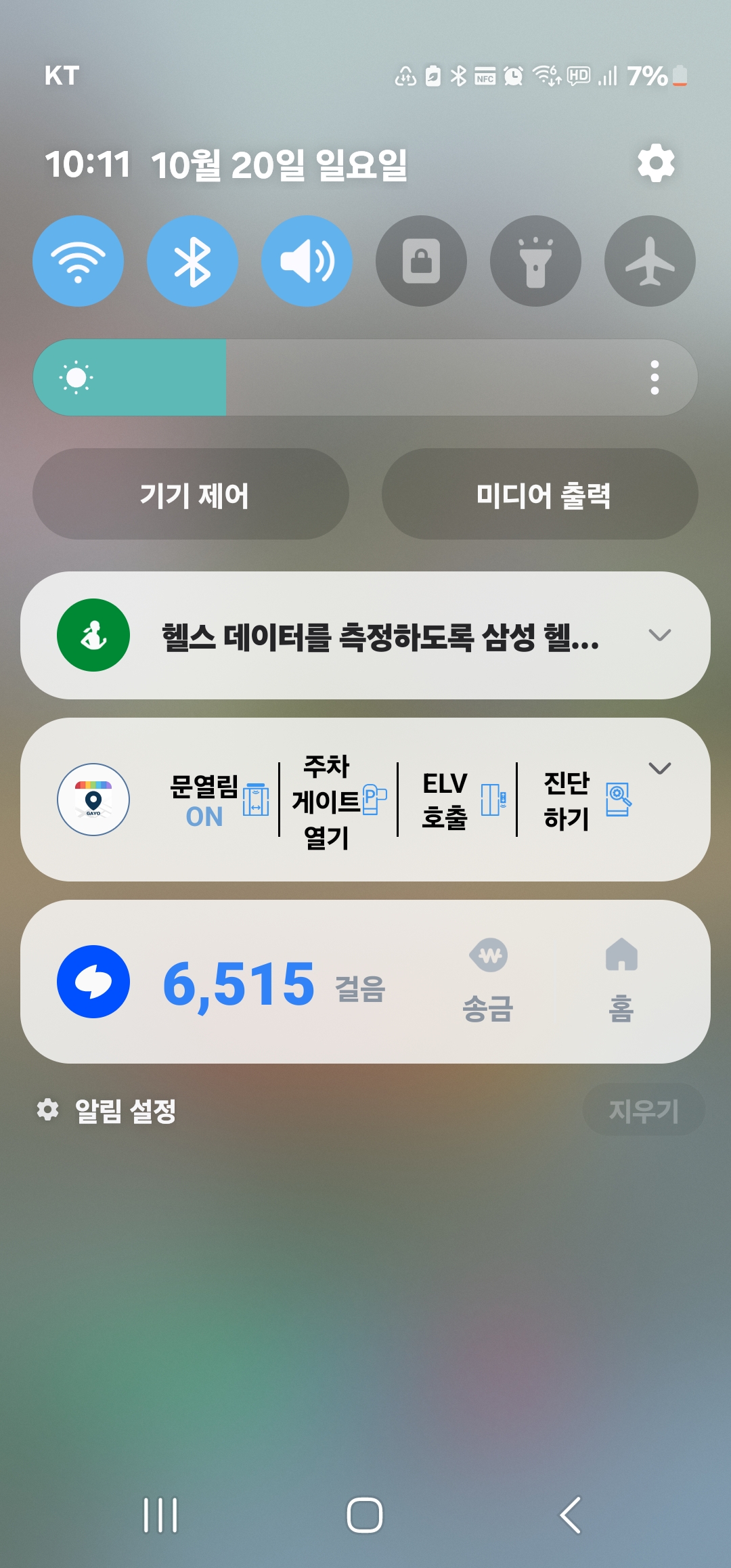Turn off Bluetooth
Viewport: 731px width, 1568px height.
point(192,261)
